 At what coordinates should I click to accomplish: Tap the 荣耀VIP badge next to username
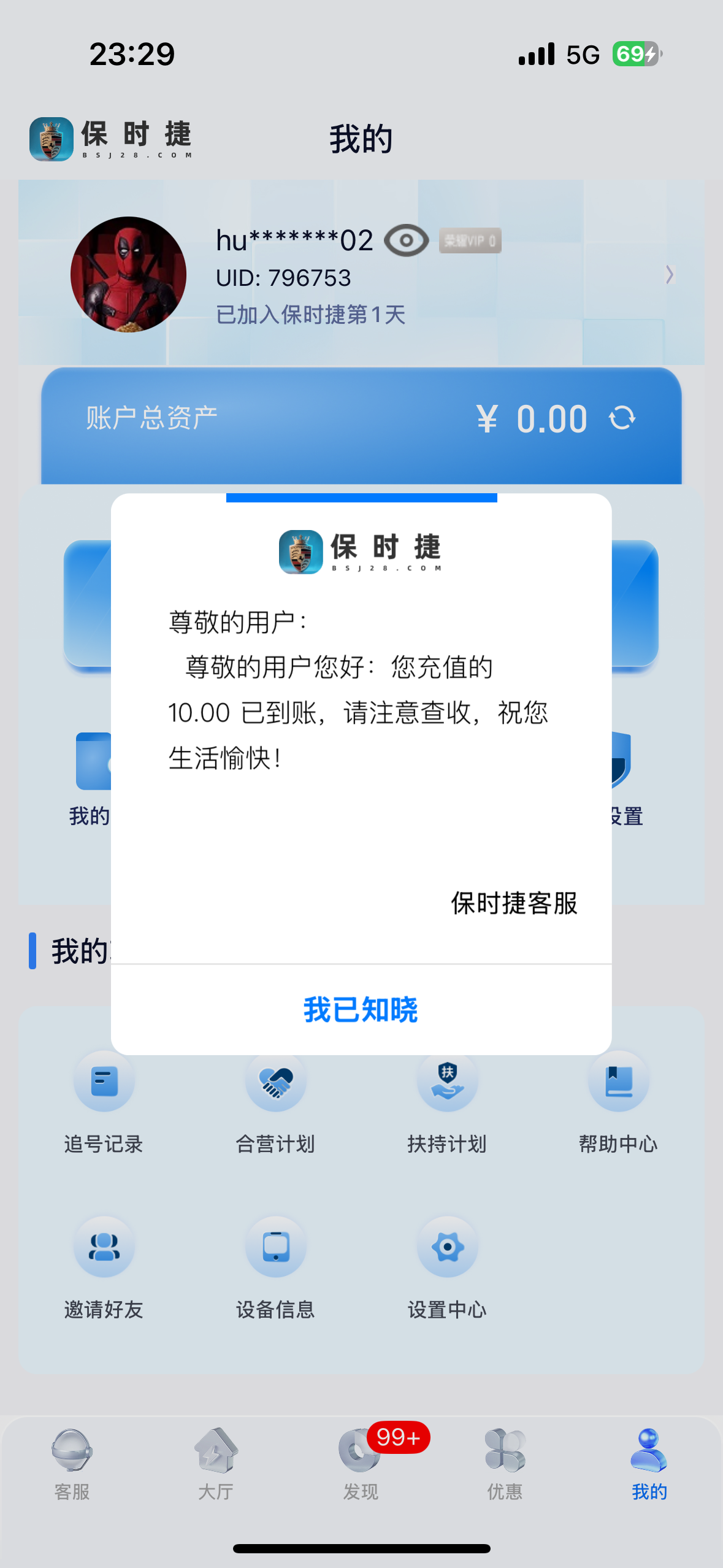[470, 240]
